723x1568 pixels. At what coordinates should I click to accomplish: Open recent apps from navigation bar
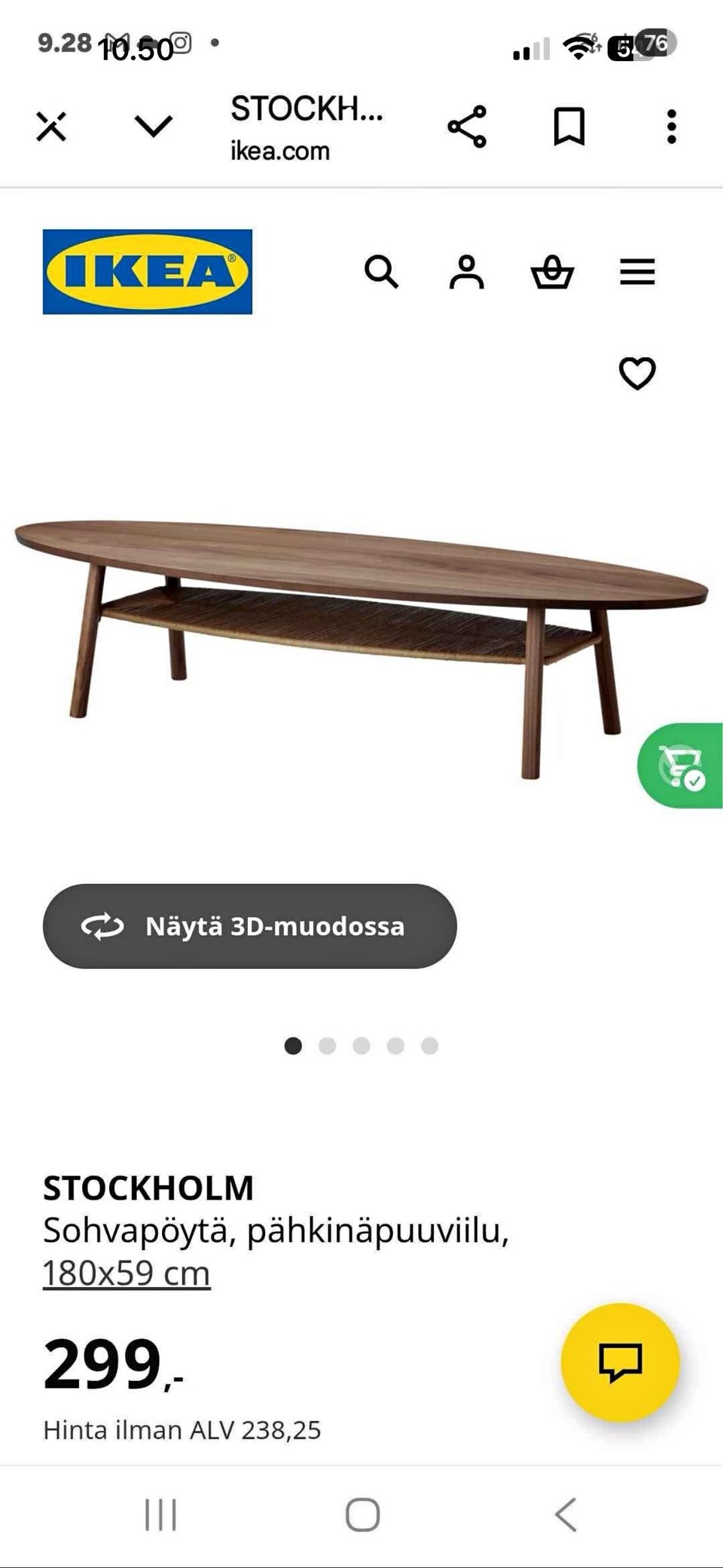(x=160, y=1515)
